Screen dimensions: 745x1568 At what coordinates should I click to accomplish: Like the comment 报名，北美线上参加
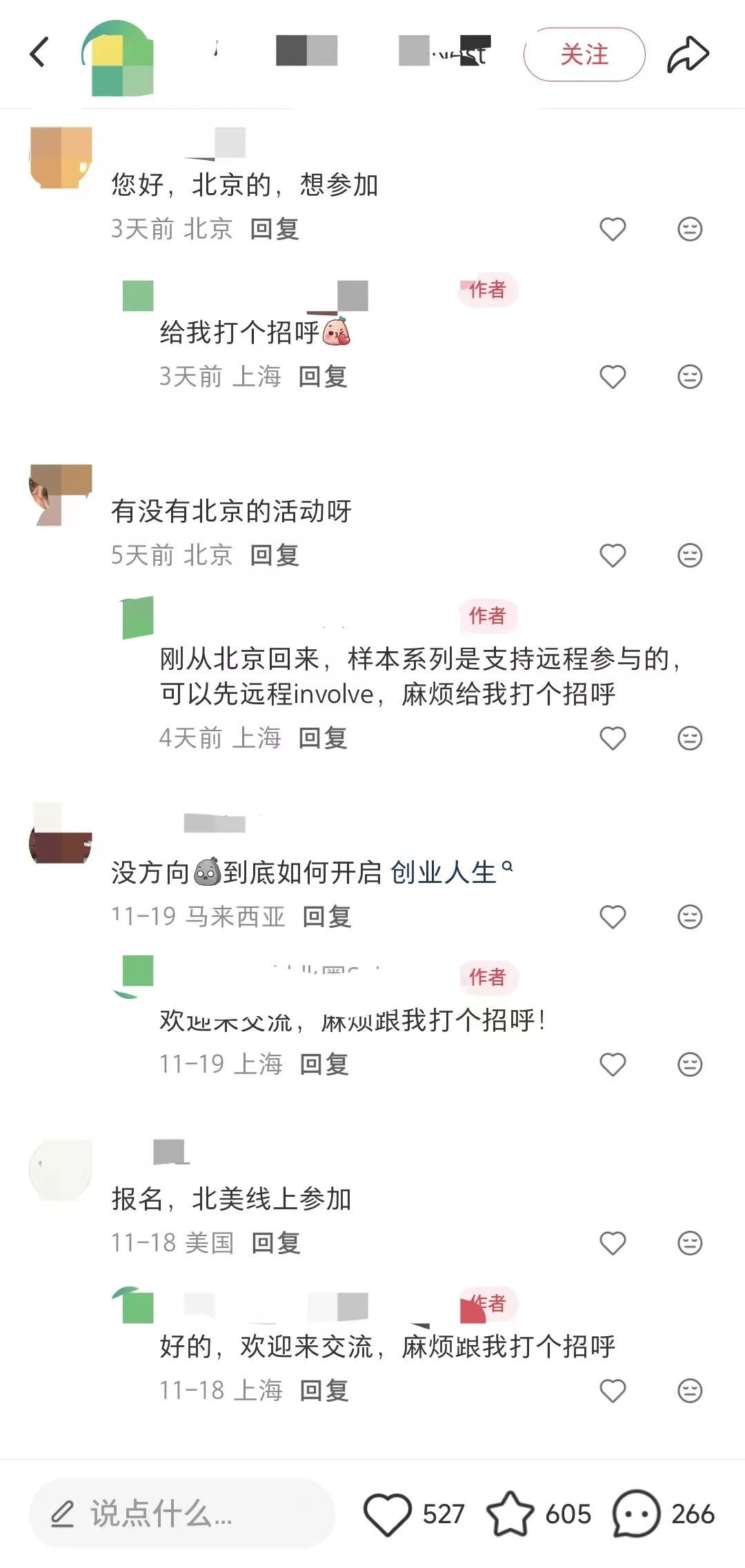pos(613,1243)
